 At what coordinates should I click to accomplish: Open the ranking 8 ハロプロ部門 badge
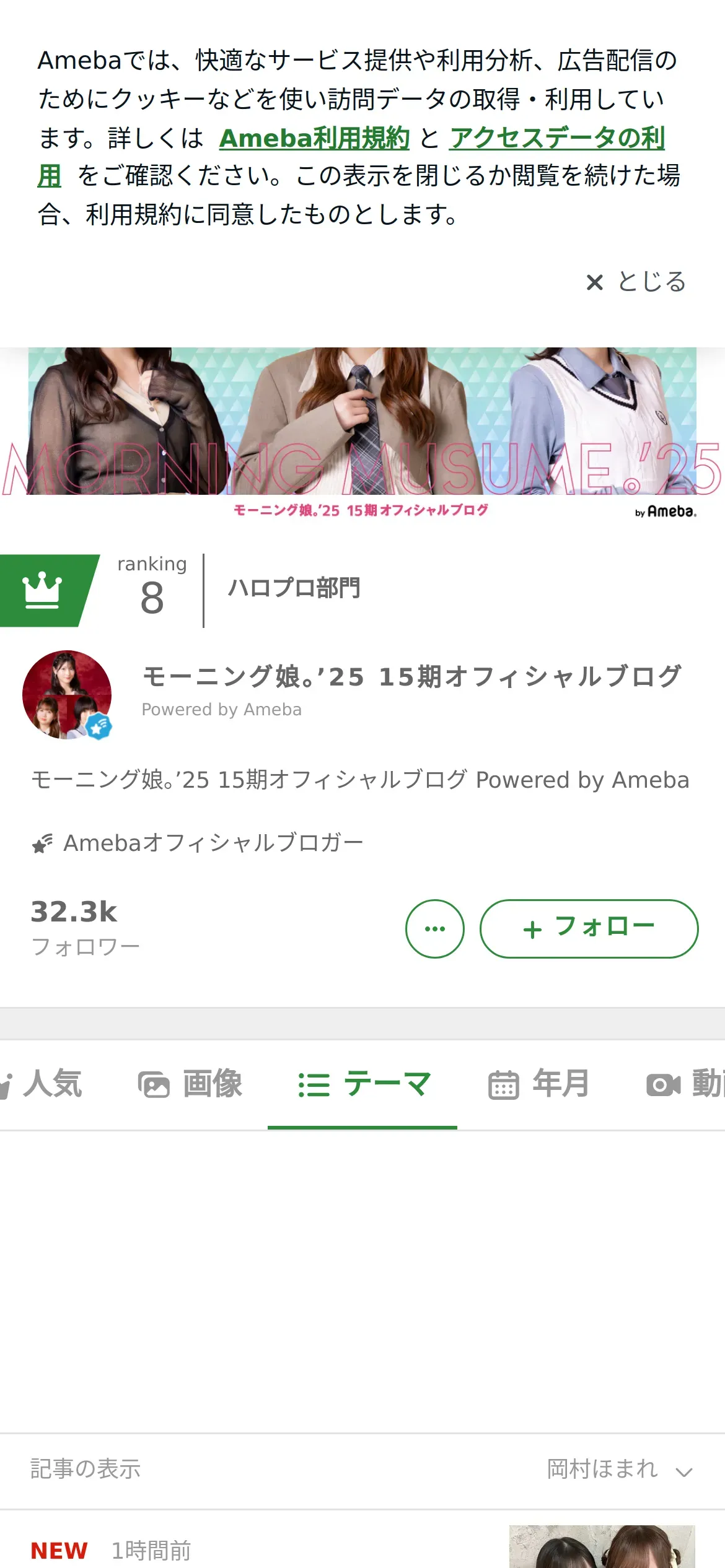click(x=186, y=590)
